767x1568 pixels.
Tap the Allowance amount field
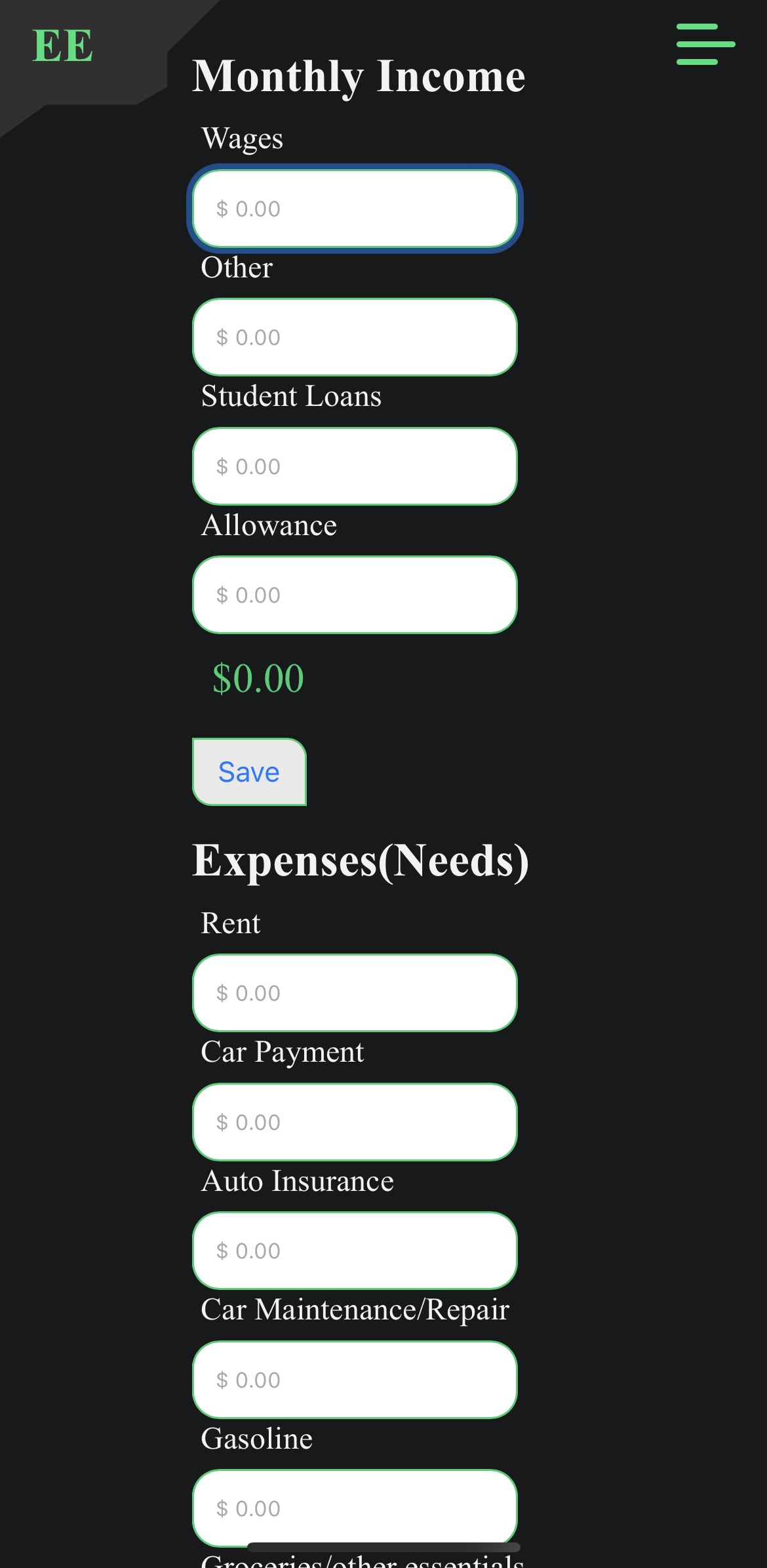355,595
